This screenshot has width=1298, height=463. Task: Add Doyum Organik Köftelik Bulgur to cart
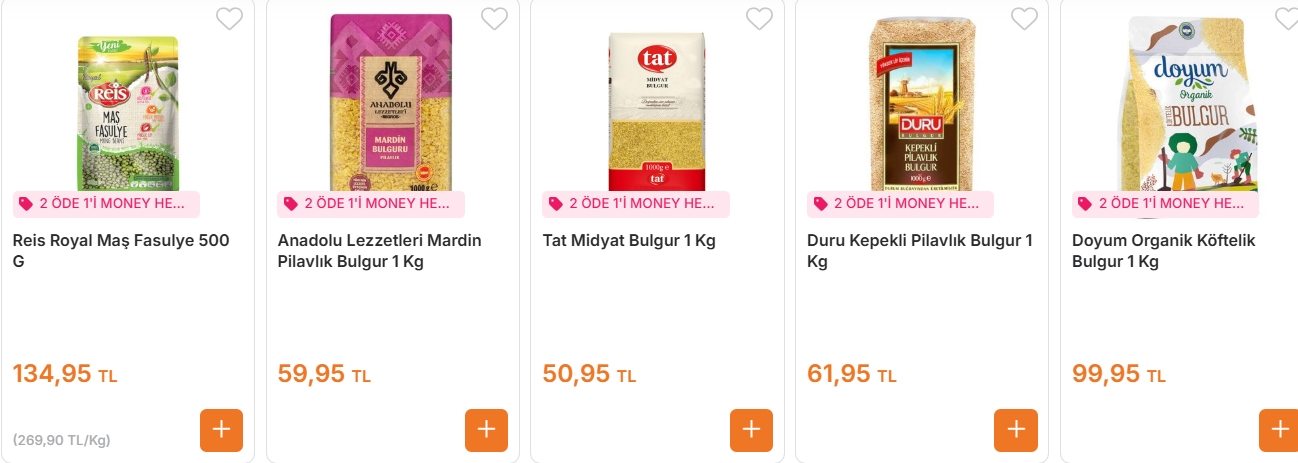pos(1279,430)
